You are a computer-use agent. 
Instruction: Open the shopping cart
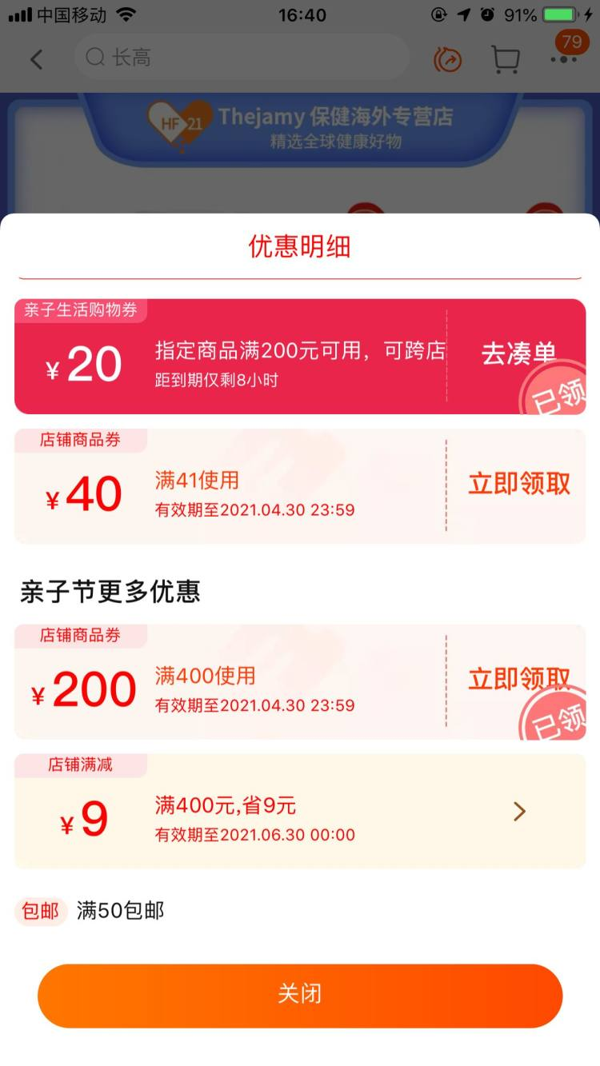click(x=506, y=60)
